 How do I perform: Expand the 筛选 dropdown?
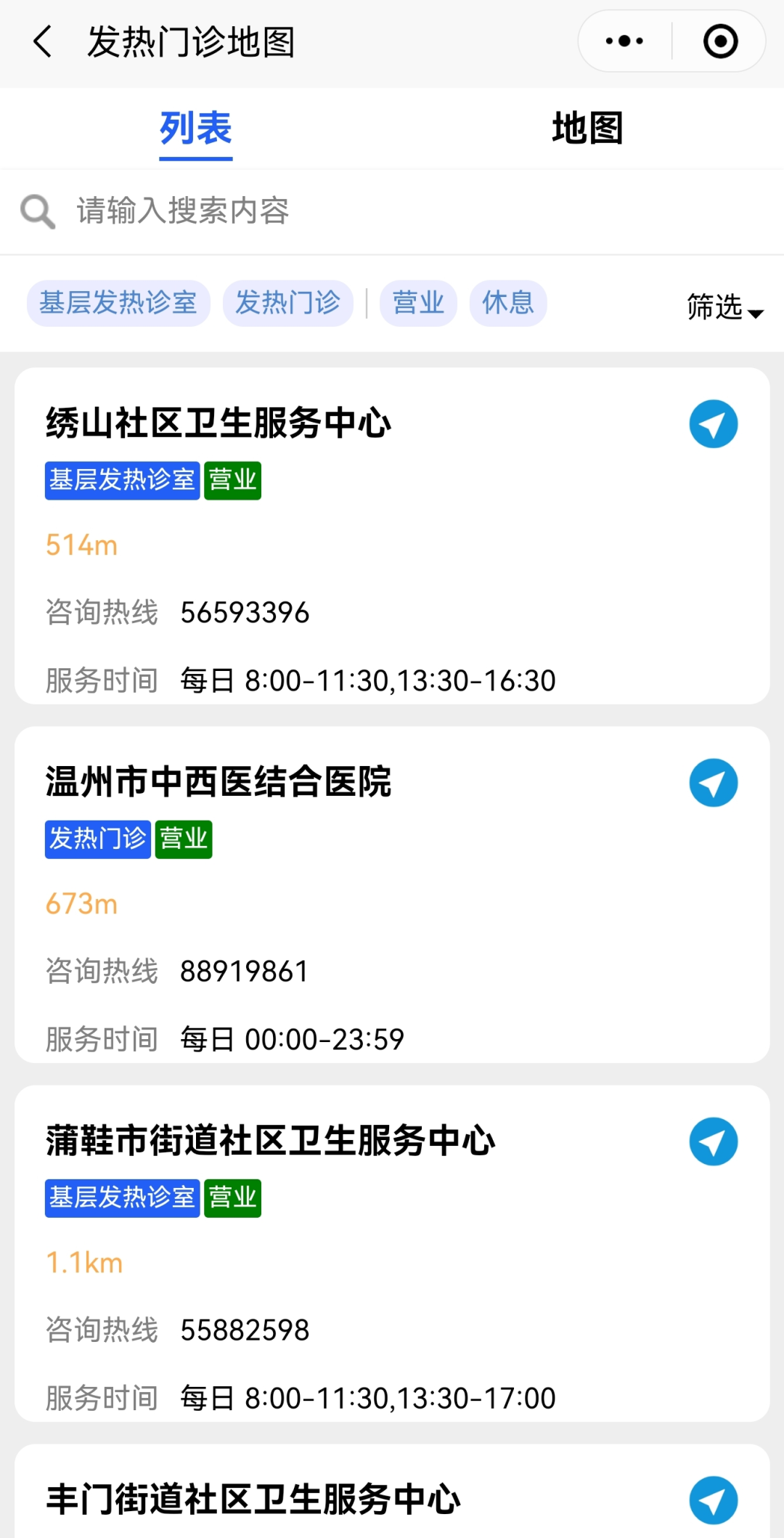[x=724, y=307]
